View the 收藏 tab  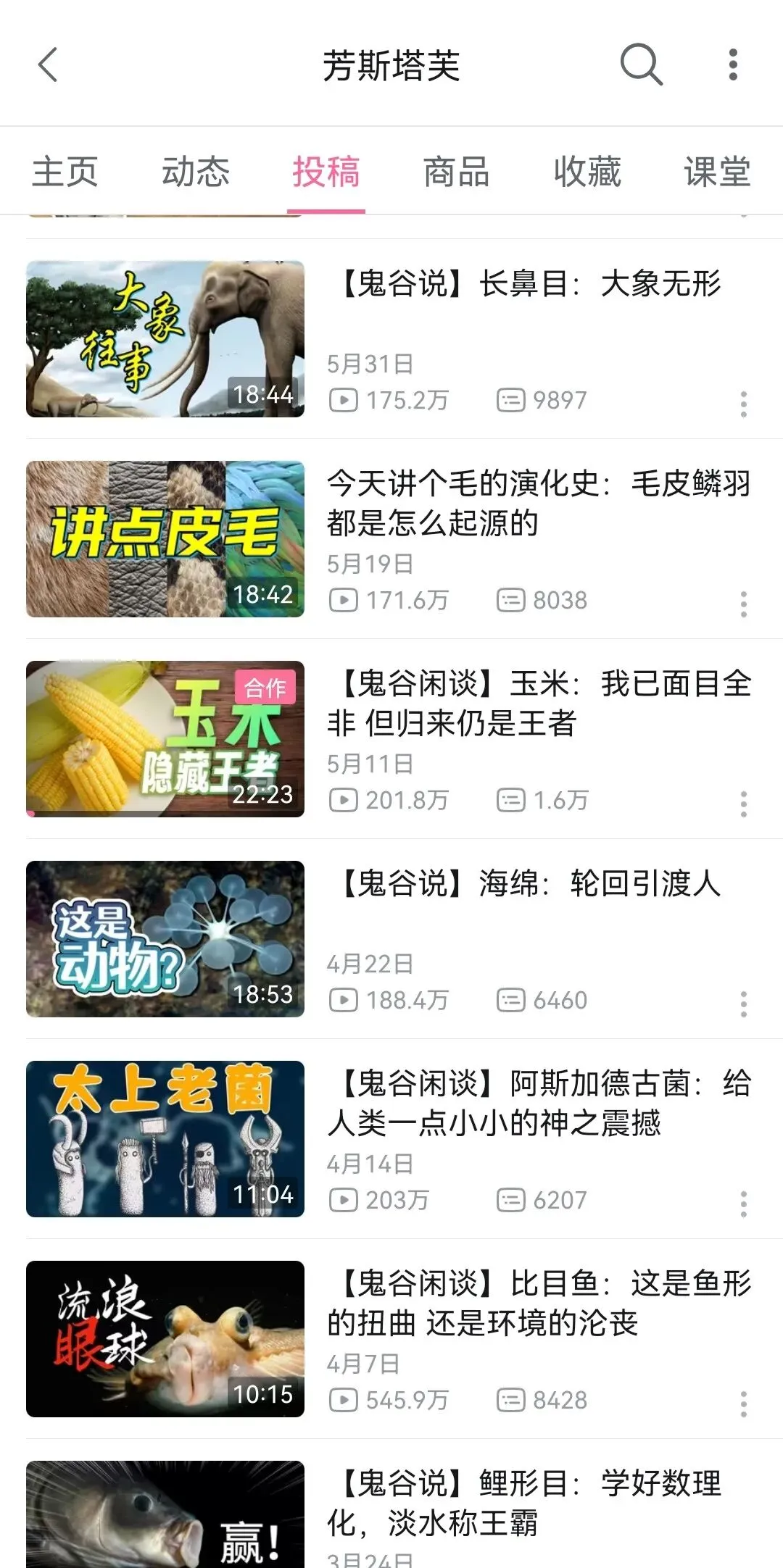[x=587, y=172]
